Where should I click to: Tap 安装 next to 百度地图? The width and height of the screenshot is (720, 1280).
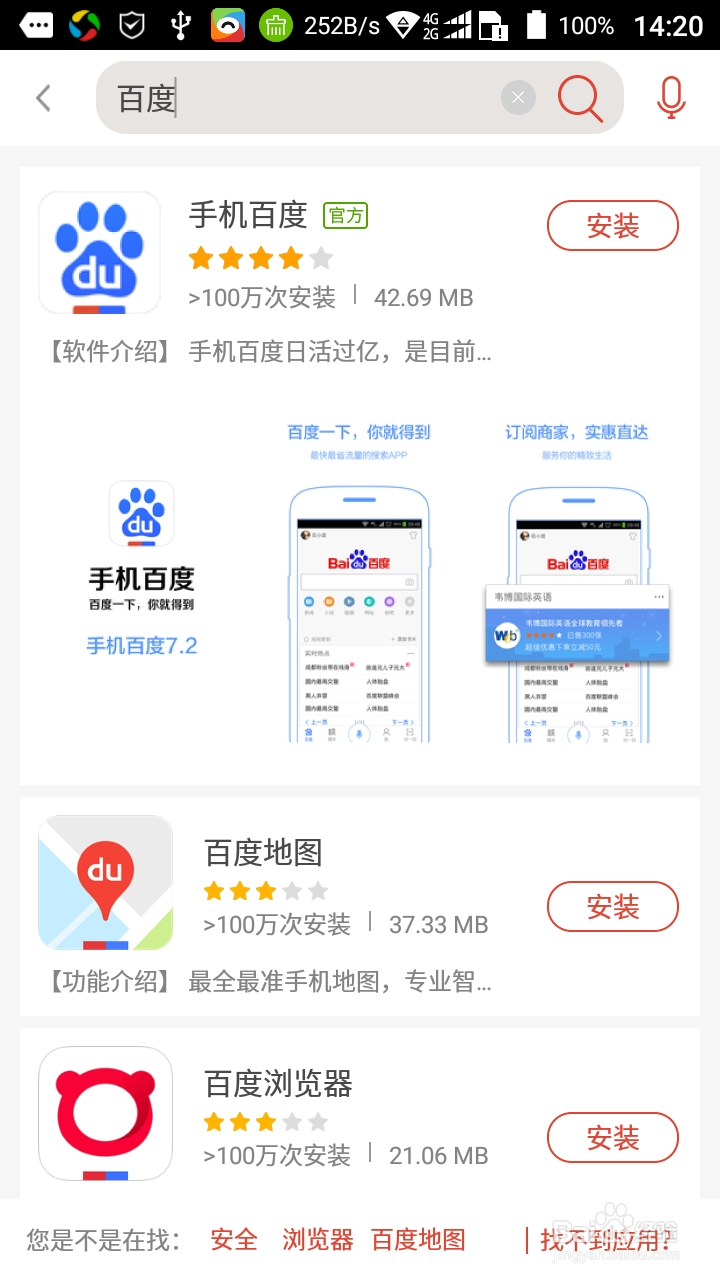click(612, 907)
